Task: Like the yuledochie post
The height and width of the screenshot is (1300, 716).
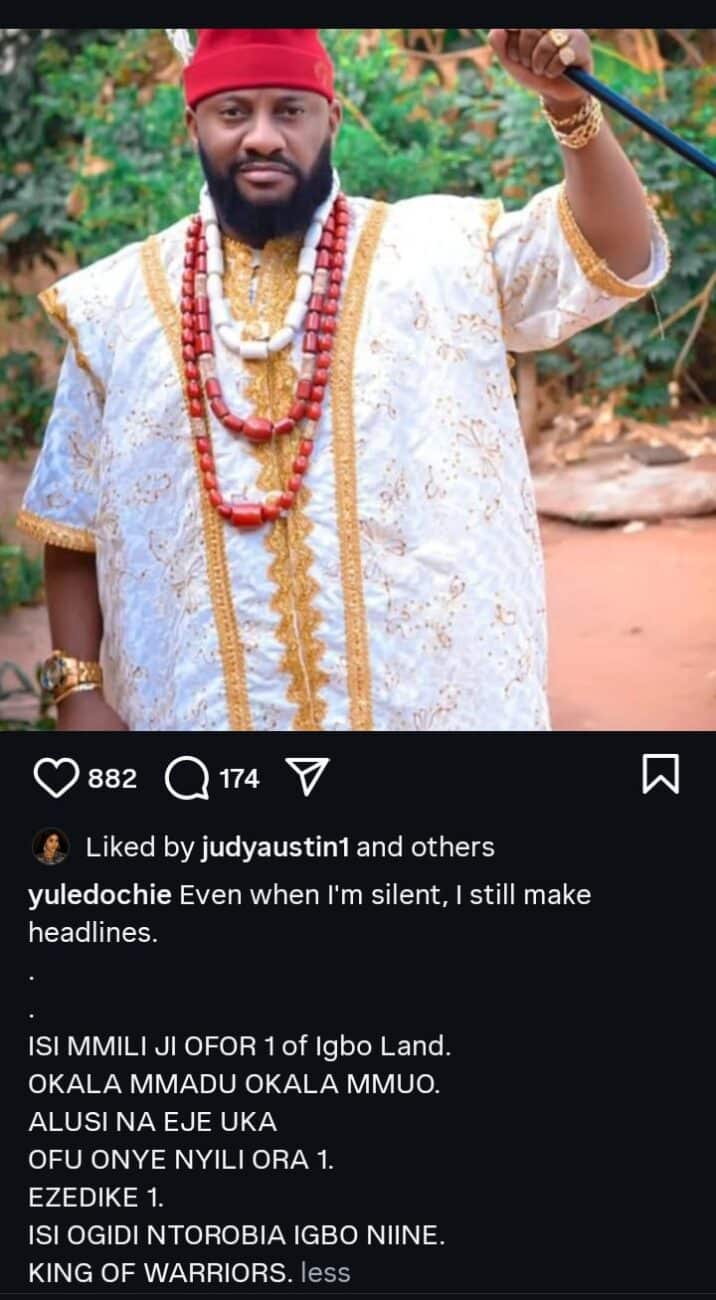Action: [56, 778]
